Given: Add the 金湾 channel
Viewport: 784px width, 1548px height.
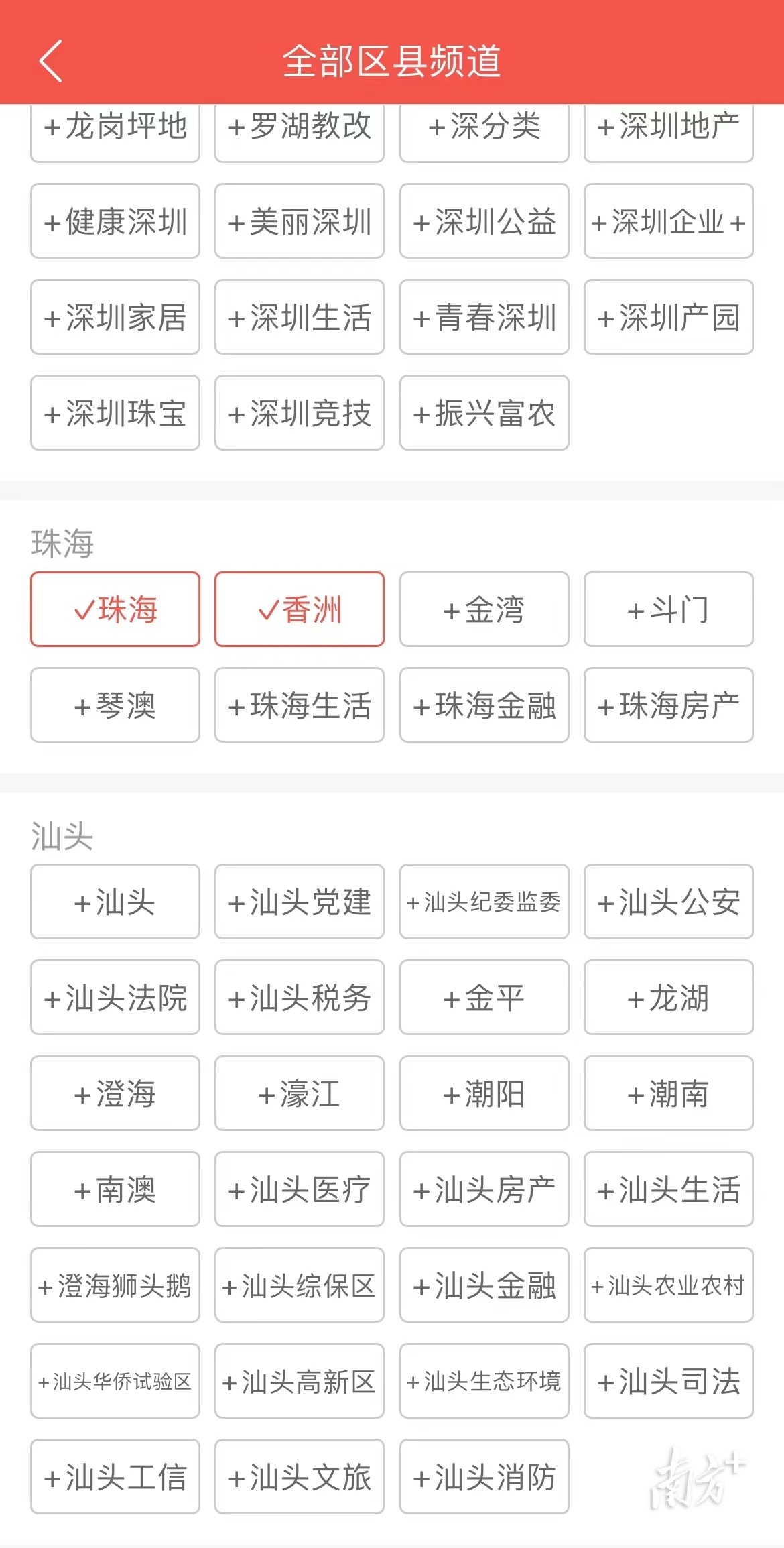Looking at the screenshot, I should [484, 609].
